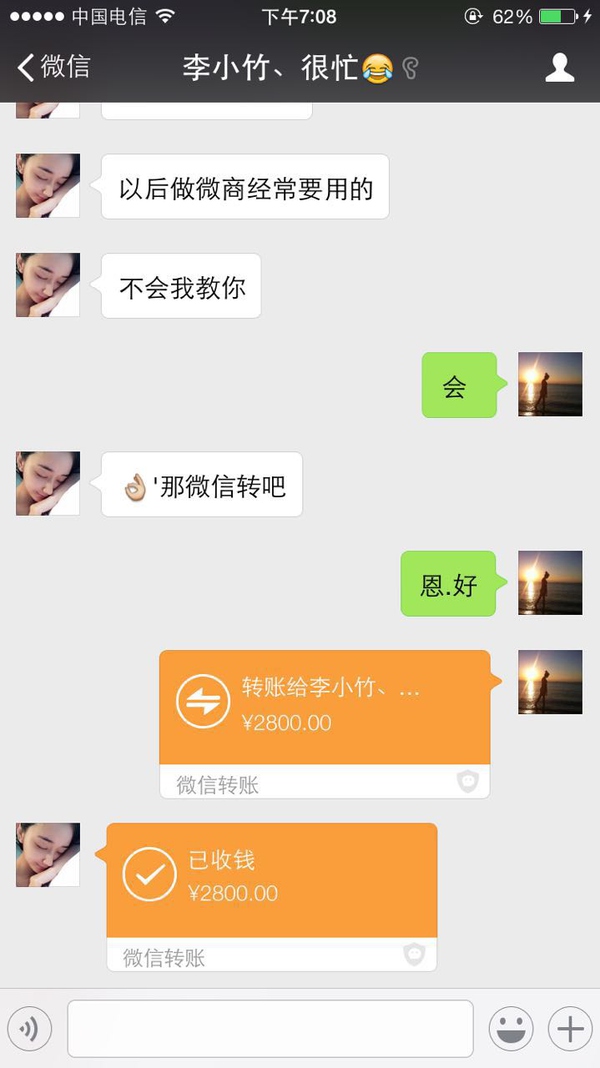Switch to voice message input
Image resolution: width=600 pixels, height=1068 pixels.
pyautogui.click(x=30, y=1028)
